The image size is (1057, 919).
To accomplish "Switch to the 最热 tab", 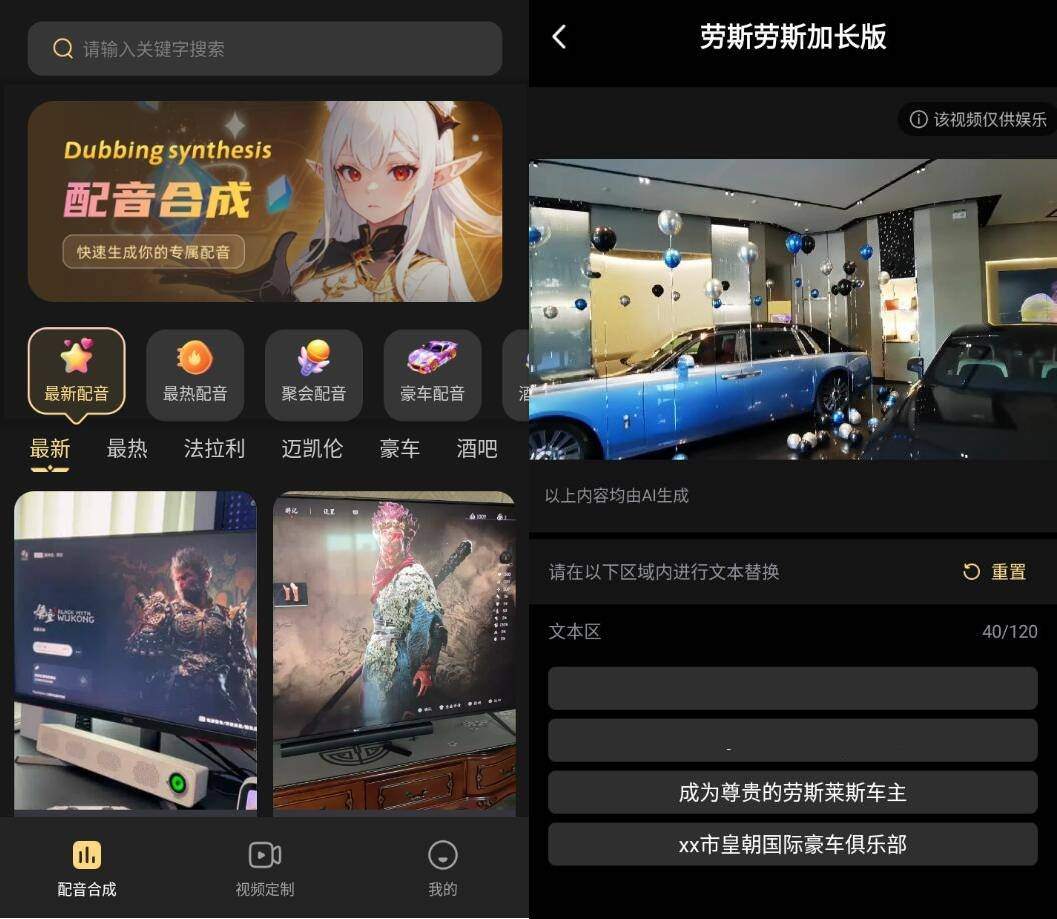I will [x=127, y=449].
